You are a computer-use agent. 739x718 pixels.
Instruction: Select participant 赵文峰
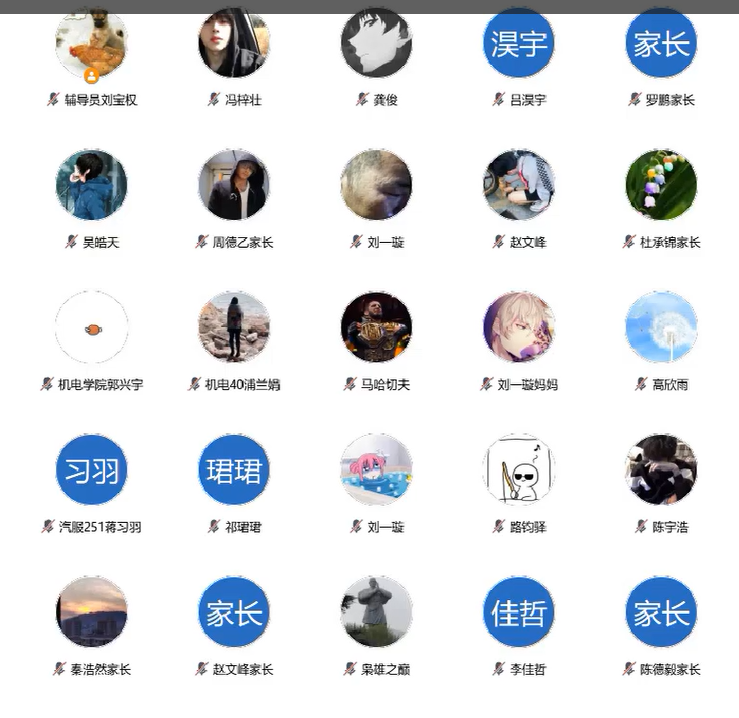tap(519, 185)
